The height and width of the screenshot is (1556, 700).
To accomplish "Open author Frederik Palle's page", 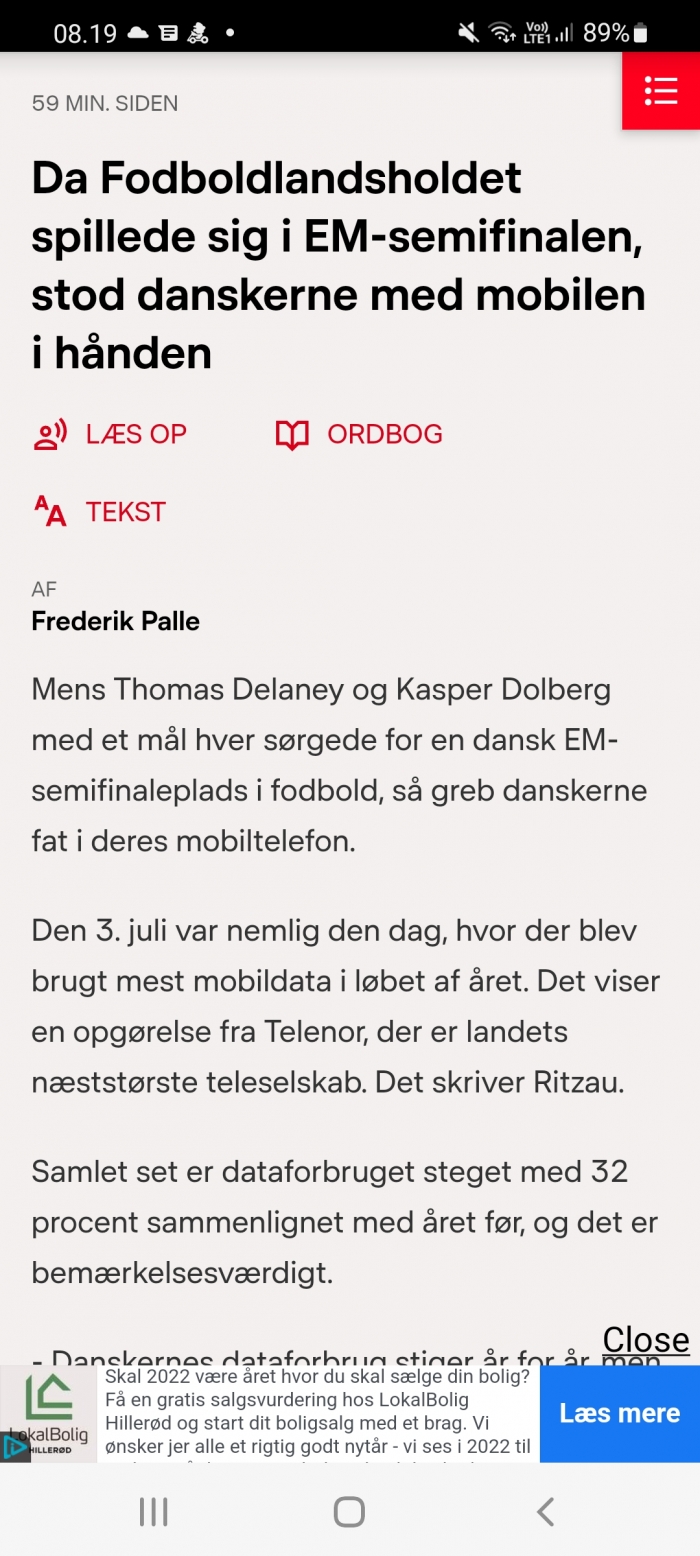I will click(116, 621).
